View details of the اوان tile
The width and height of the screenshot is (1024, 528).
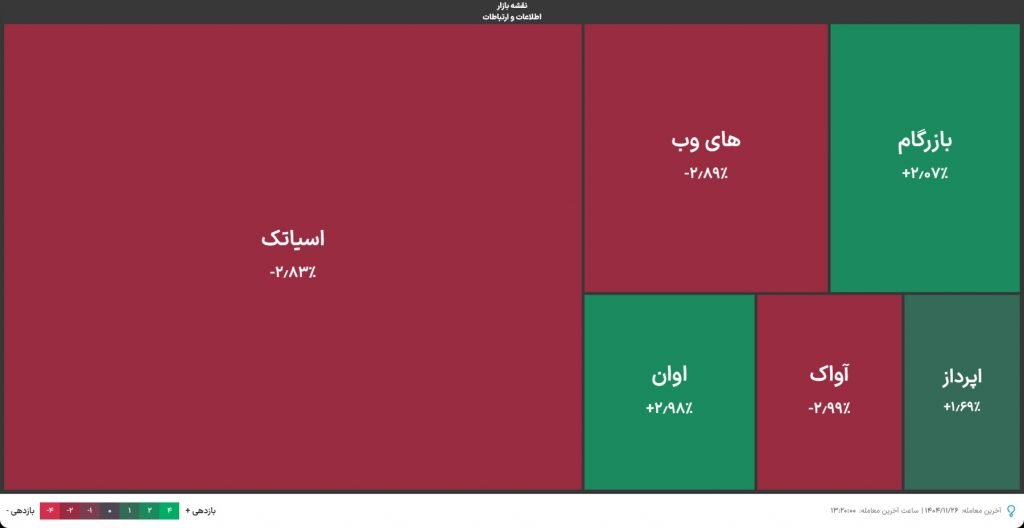pos(669,391)
